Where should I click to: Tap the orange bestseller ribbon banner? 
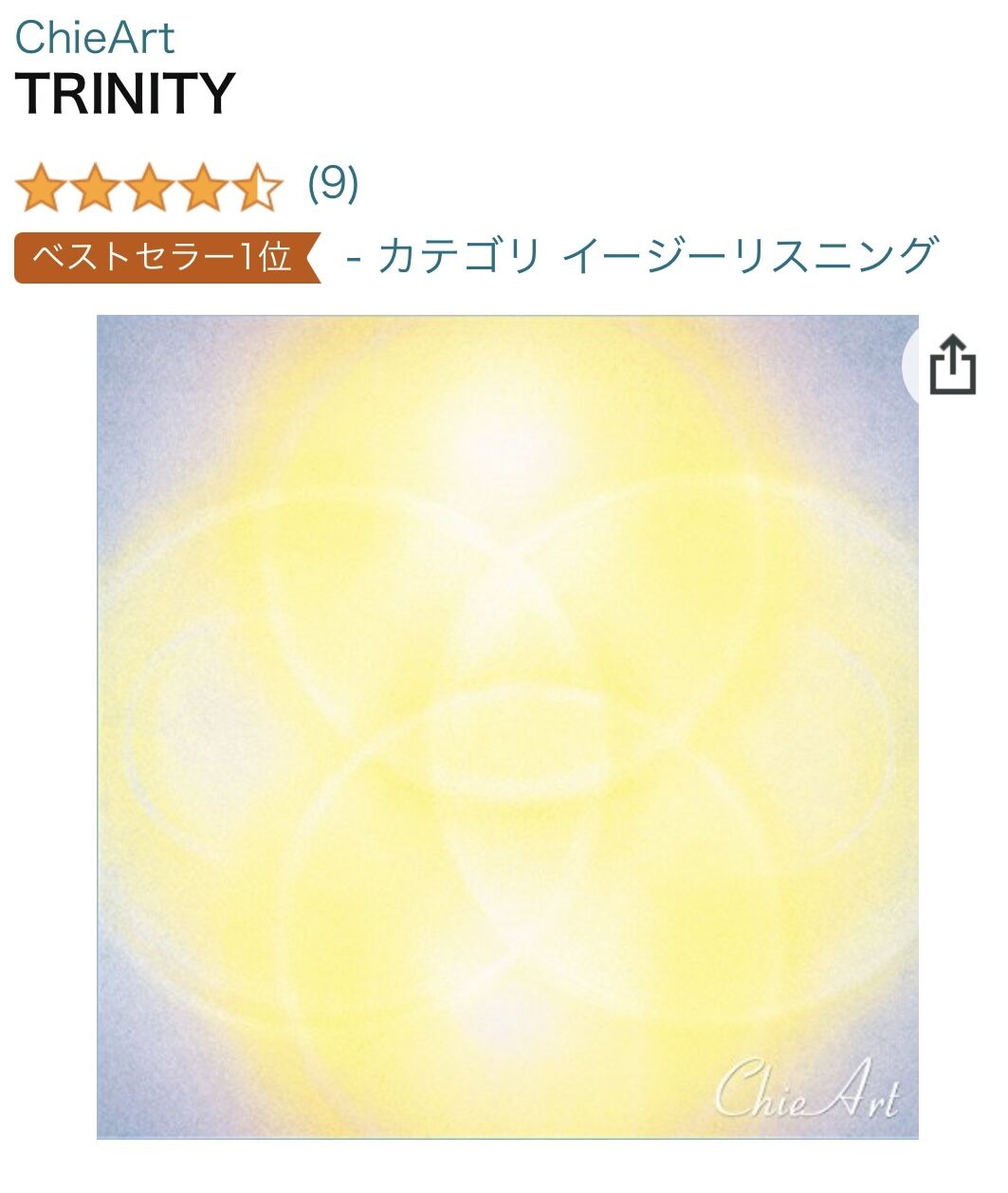coord(161,254)
